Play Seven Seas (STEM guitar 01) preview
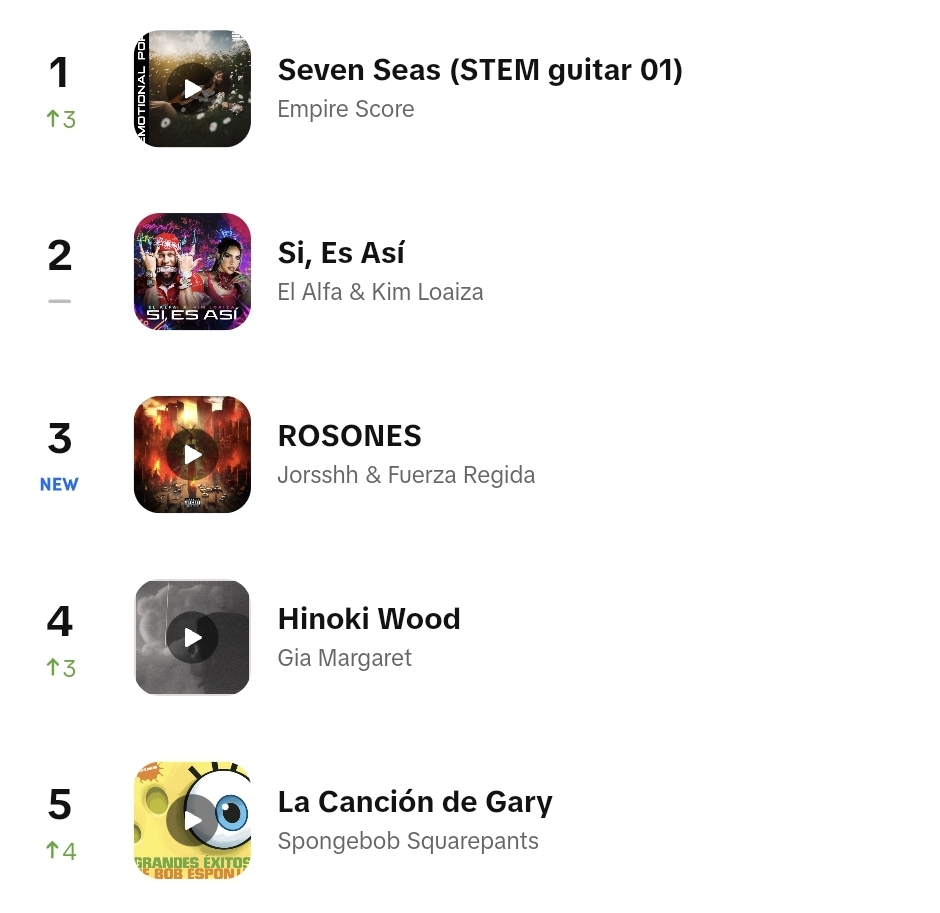 pyautogui.click(x=192, y=89)
